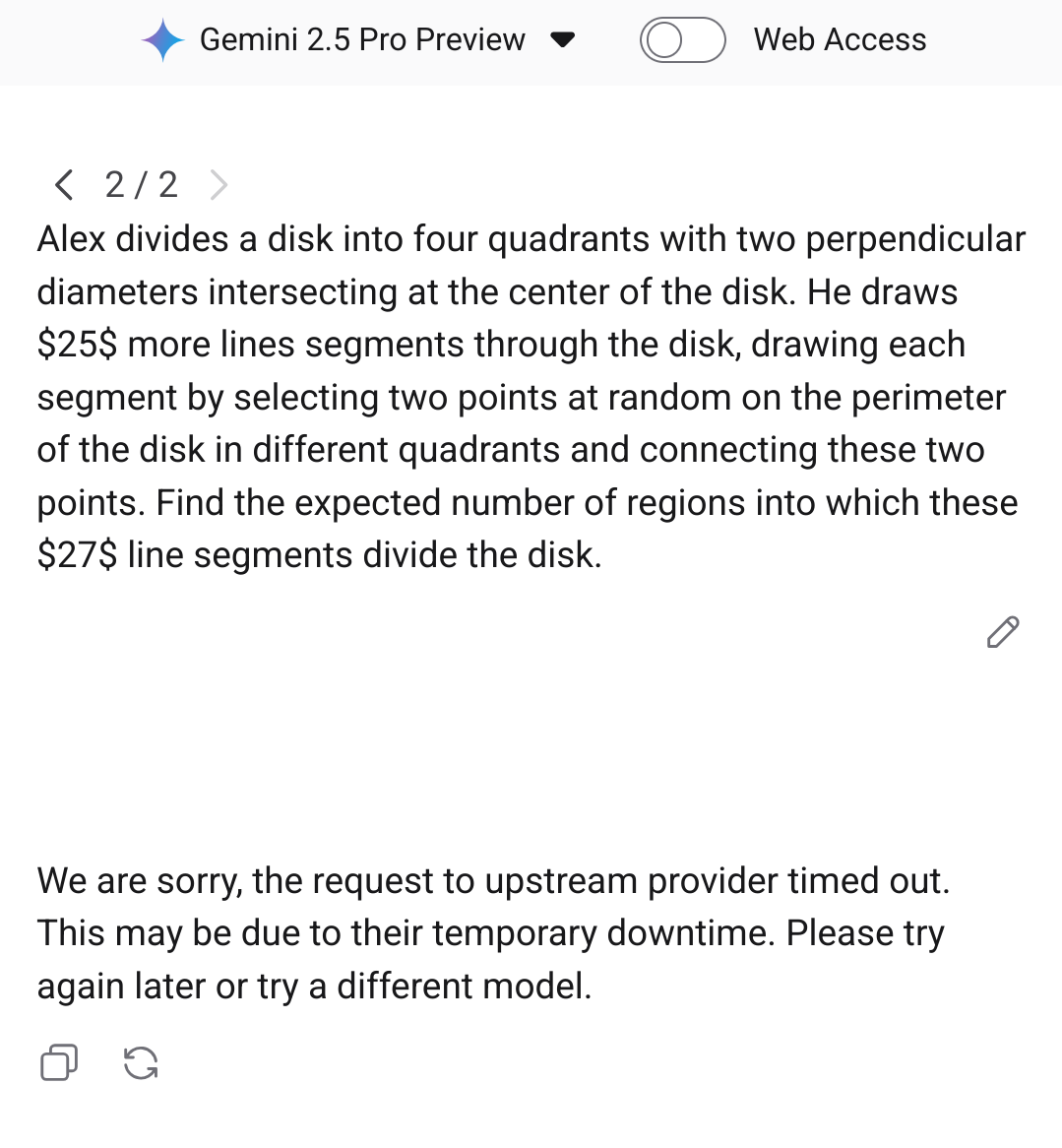Copy the timeout error response

tap(58, 1063)
